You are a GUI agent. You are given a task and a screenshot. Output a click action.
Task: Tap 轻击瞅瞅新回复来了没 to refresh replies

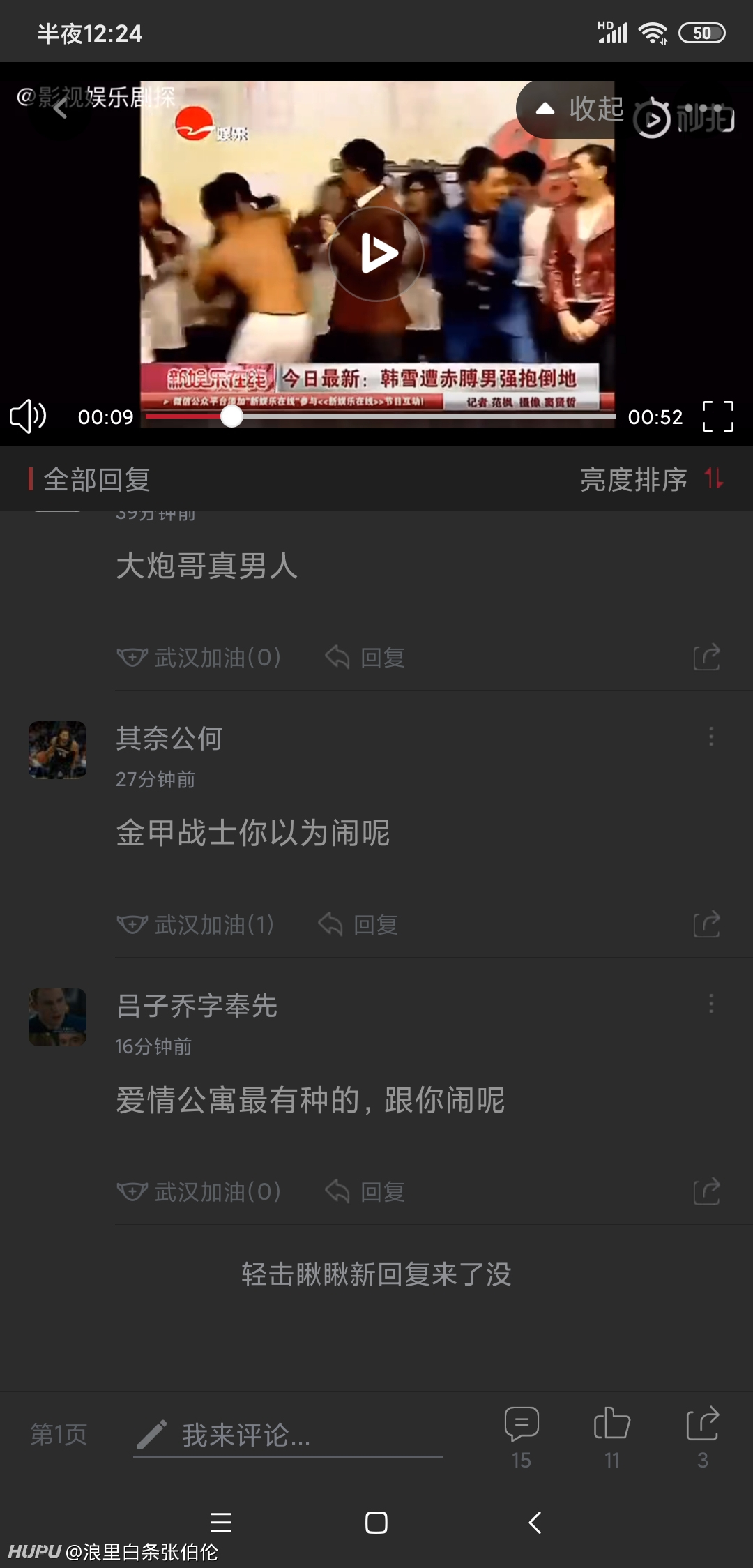tap(376, 1274)
